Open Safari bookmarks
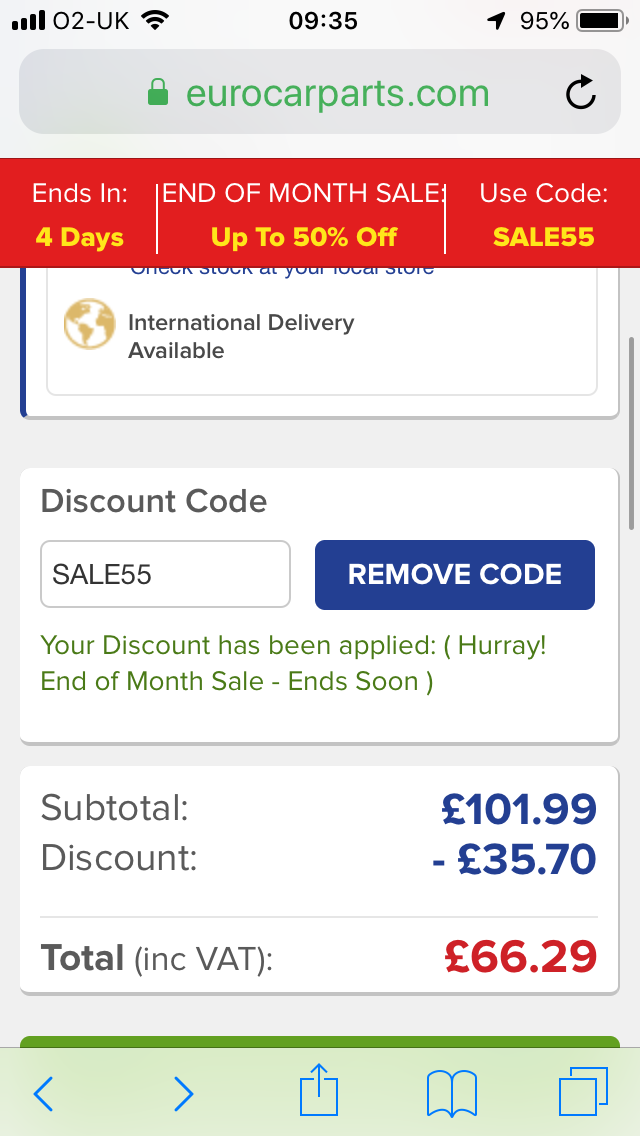640x1136 pixels. [452, 1093]
